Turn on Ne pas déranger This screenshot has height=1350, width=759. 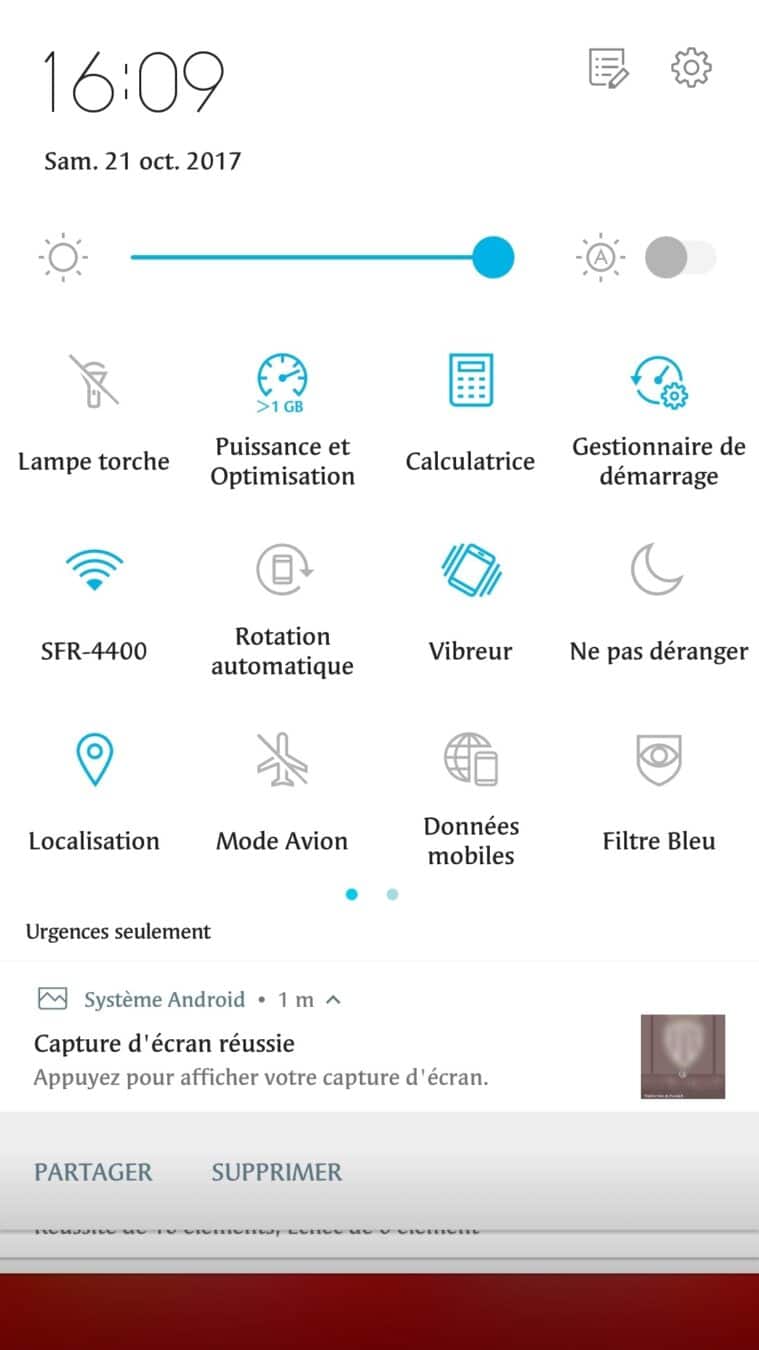pos(658,571)
